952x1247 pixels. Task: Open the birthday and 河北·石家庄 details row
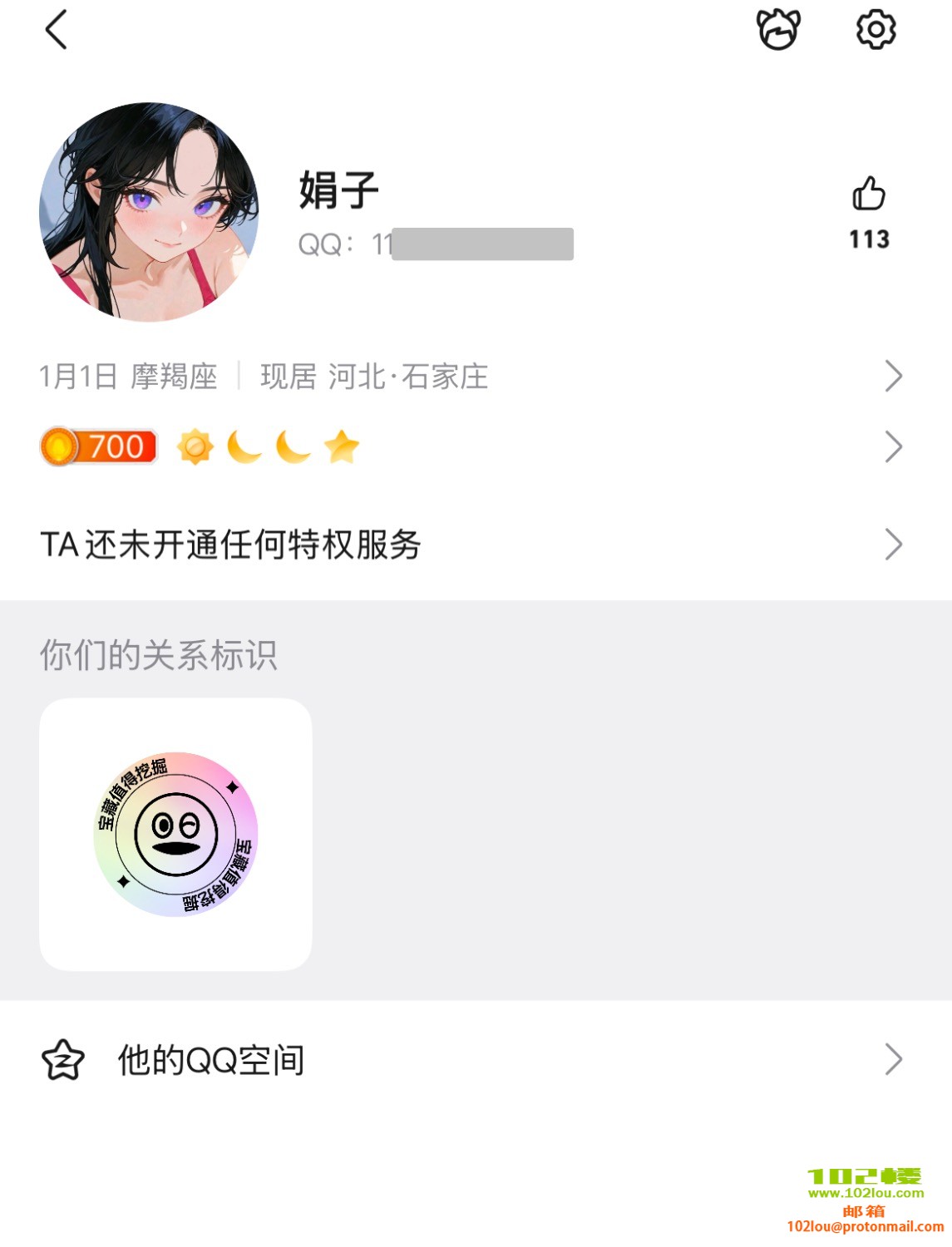point(470,377)
